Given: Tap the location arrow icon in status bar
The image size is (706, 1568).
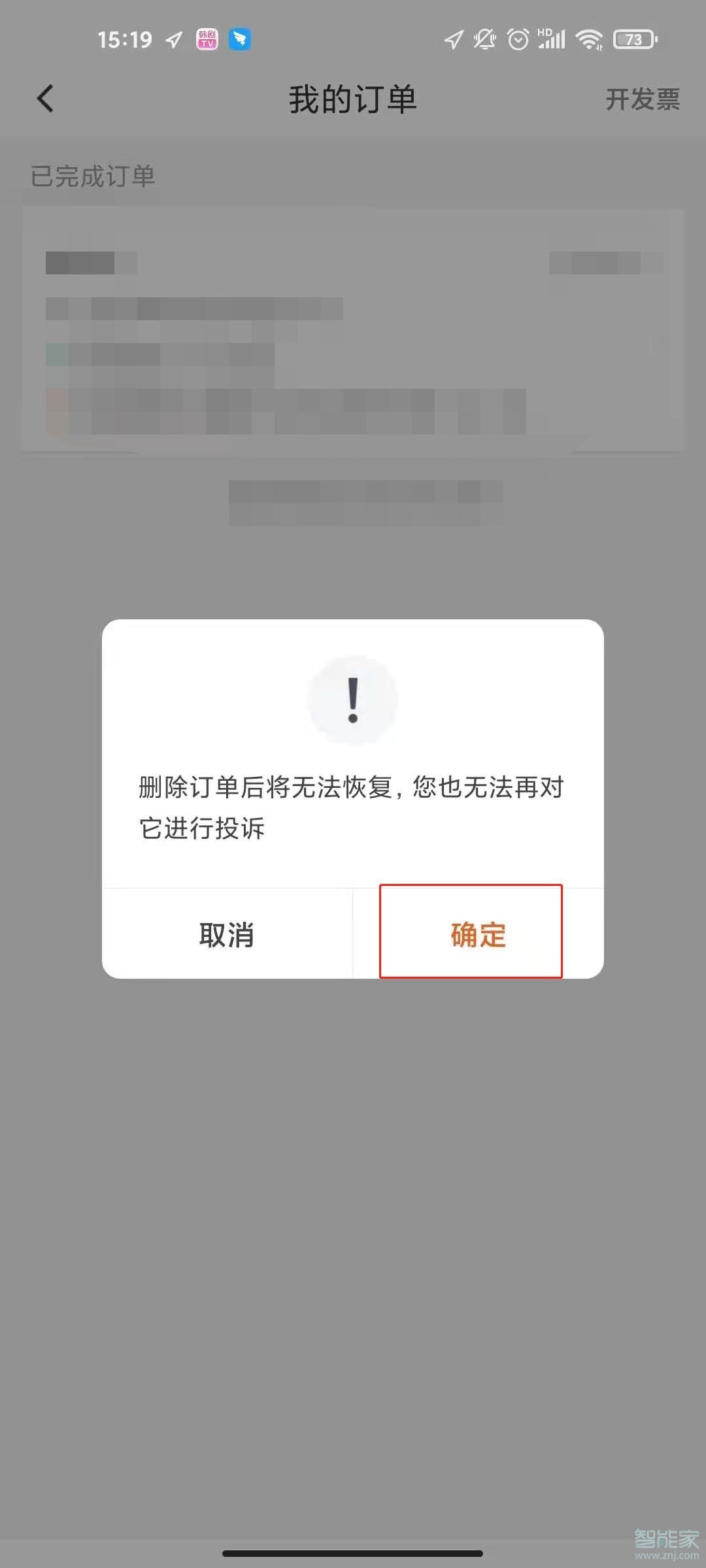Looking at the screenshot, I should click(x=171, y=39).
